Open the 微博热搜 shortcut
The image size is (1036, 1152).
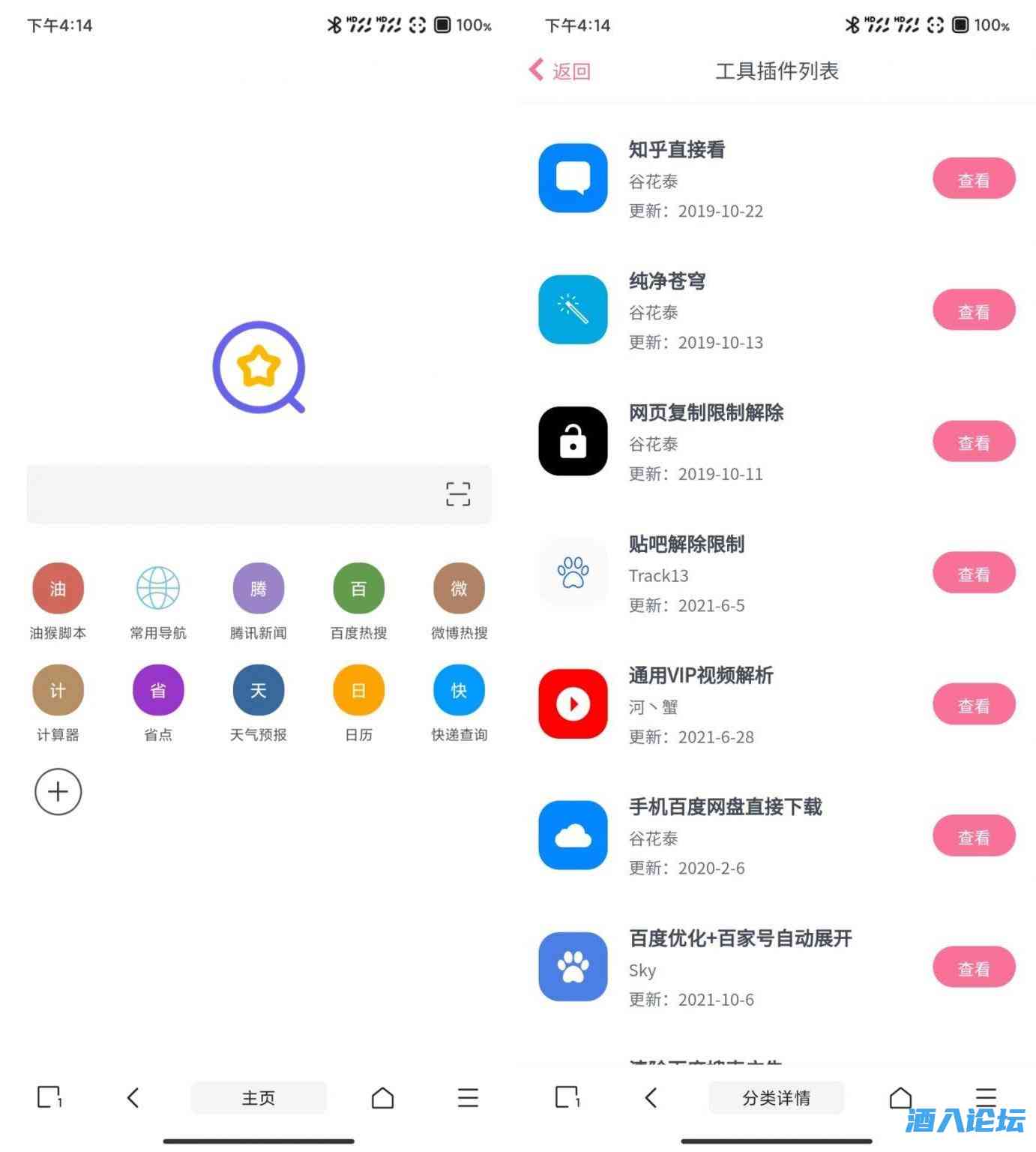(460, 589)
